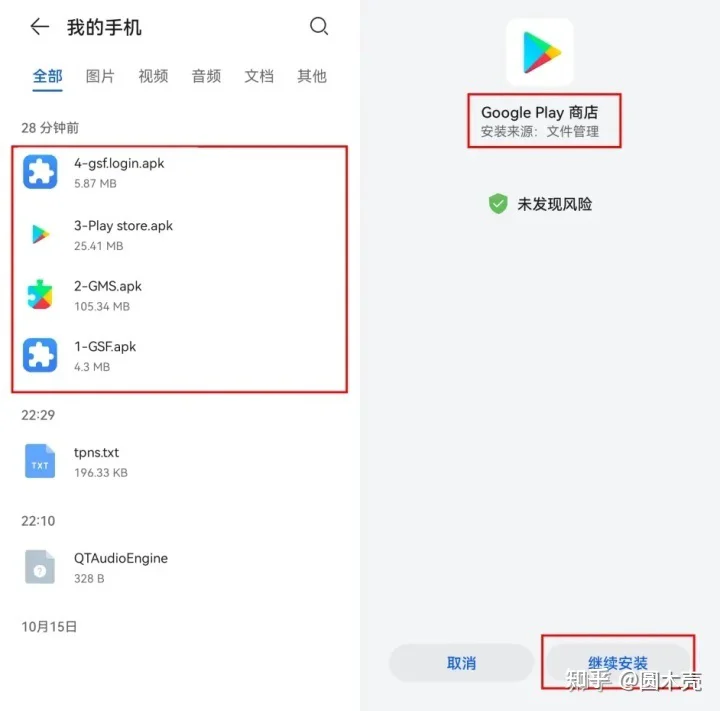Switch to the 音频 tab
The width and height of the screenshot is (720, 711).
(206, 76)
